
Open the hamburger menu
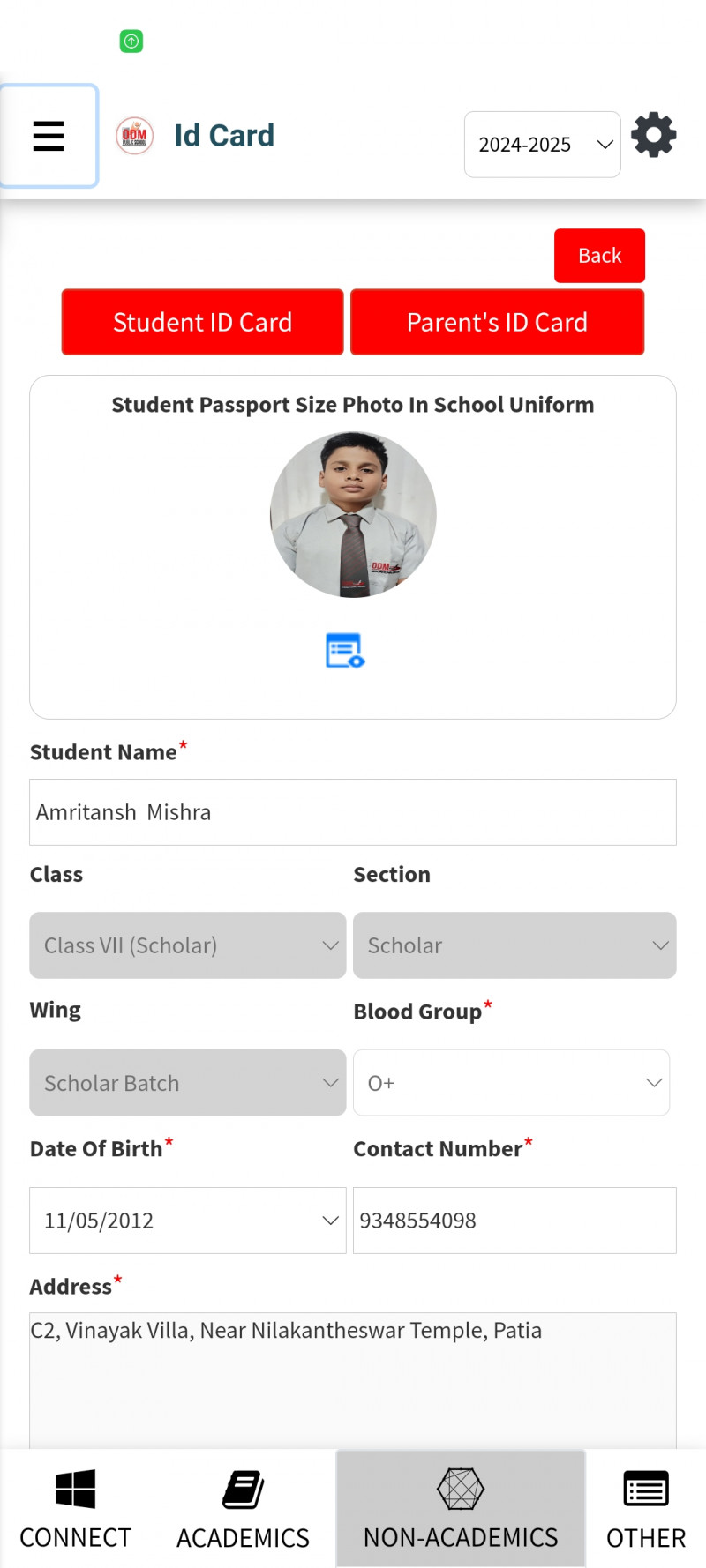tap(49, 136)
